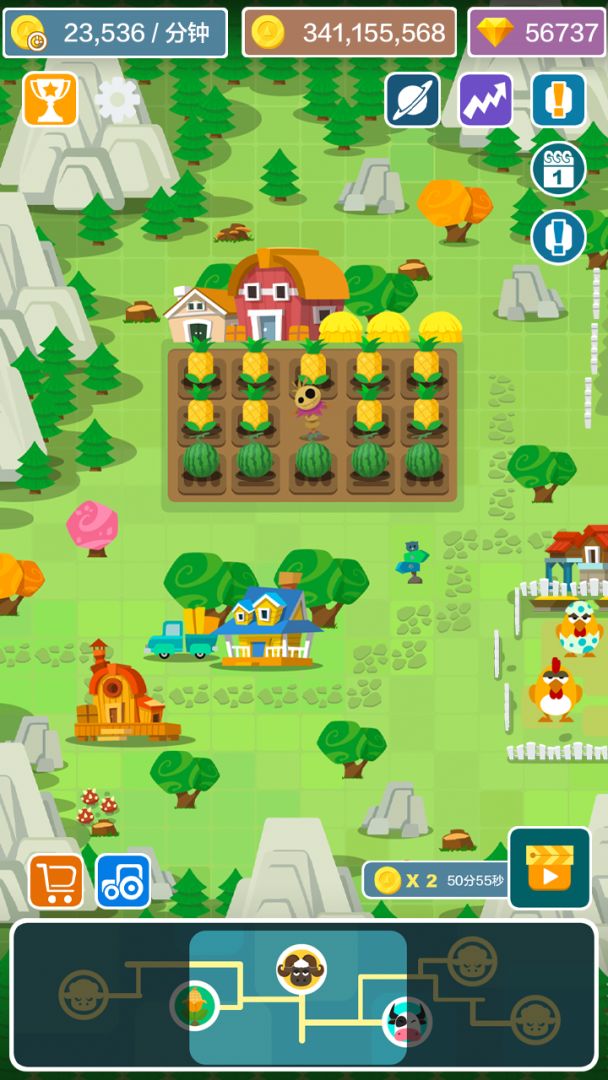Open the calendar icon marked 1
This screenshot has width=608, height=1080.
558,169
